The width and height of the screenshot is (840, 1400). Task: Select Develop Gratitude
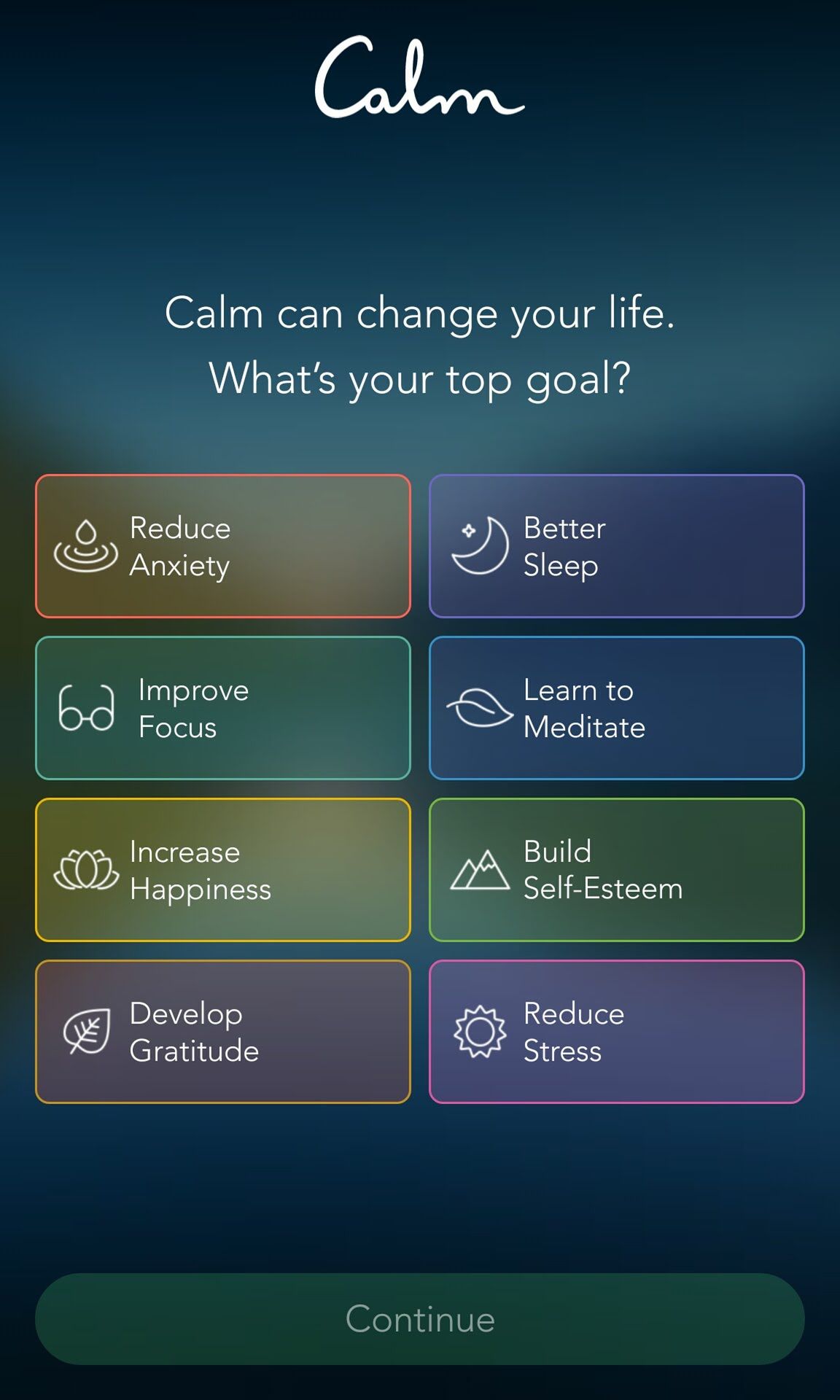[x=223, y=1032]
